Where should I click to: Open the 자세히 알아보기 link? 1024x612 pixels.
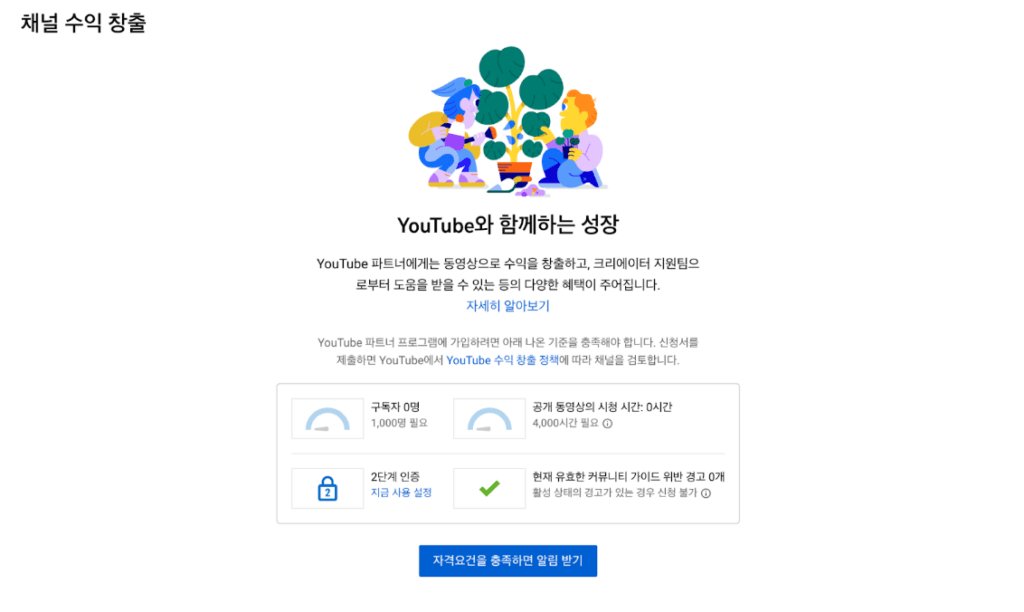point(507,306)
